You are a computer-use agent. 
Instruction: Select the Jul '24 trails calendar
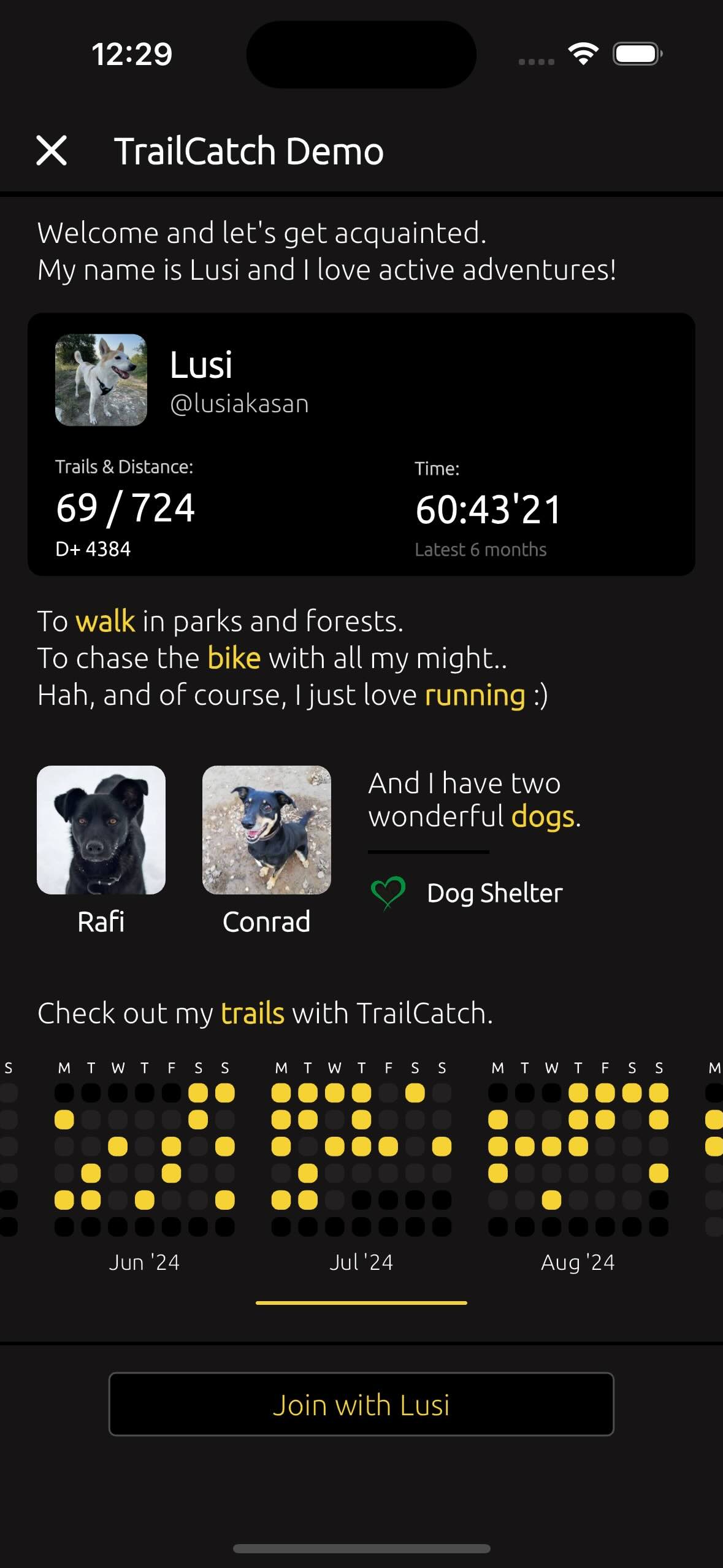[x=361, y=1159]
